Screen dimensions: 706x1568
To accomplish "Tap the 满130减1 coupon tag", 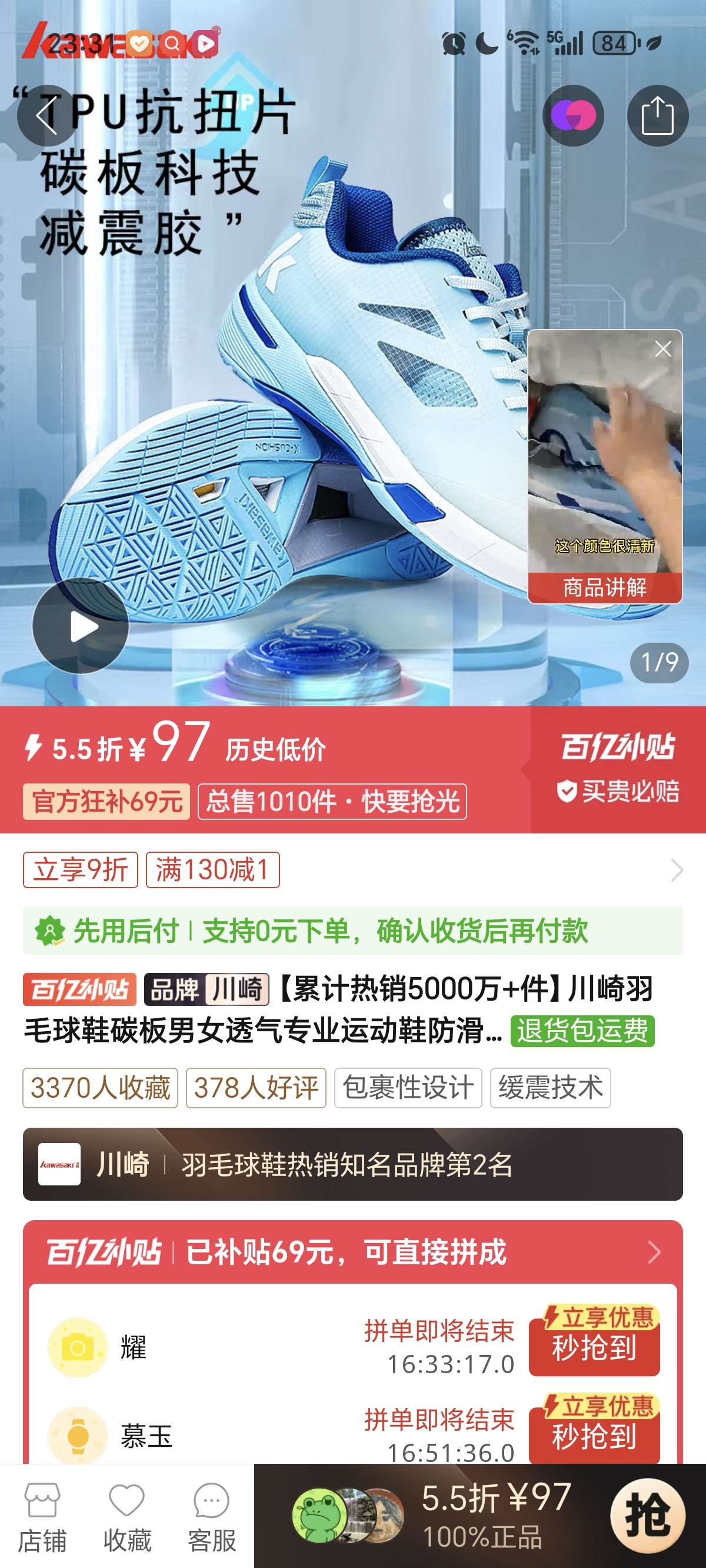I will (x=212, y=870).
